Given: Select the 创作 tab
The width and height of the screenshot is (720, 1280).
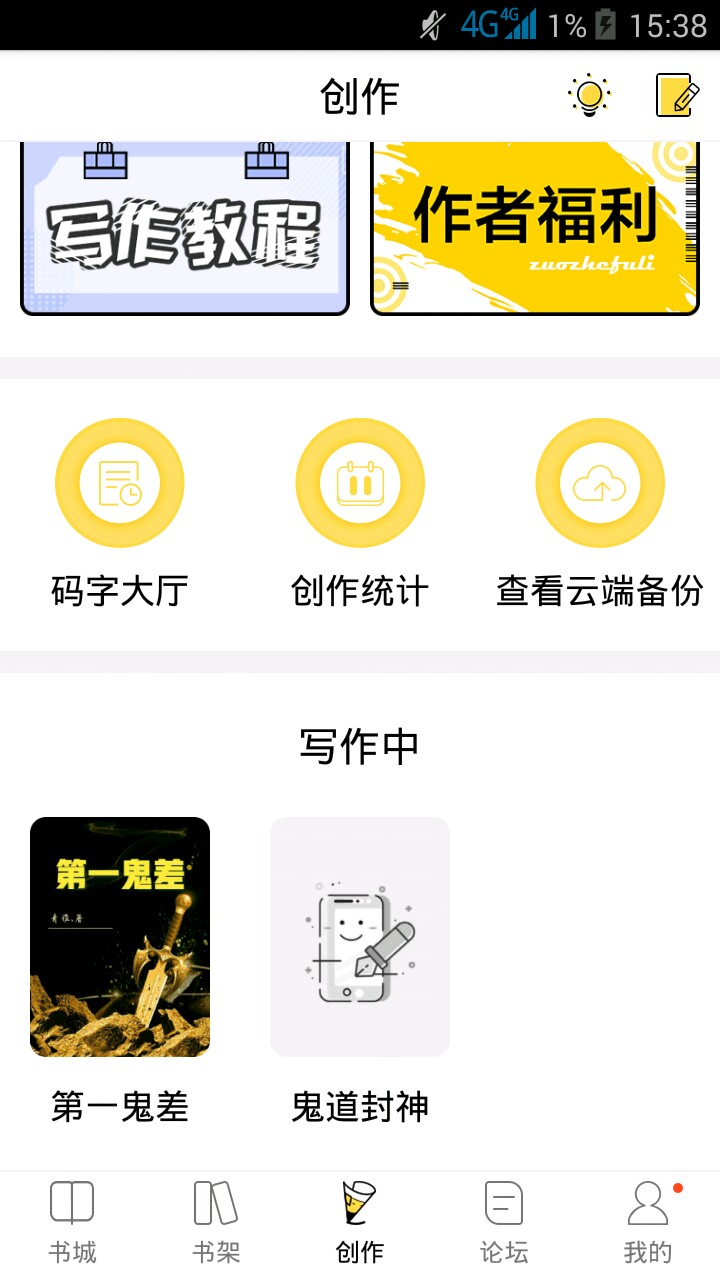Looking at the screenshot, I should pyautogui.click(x=360, y=1222).
